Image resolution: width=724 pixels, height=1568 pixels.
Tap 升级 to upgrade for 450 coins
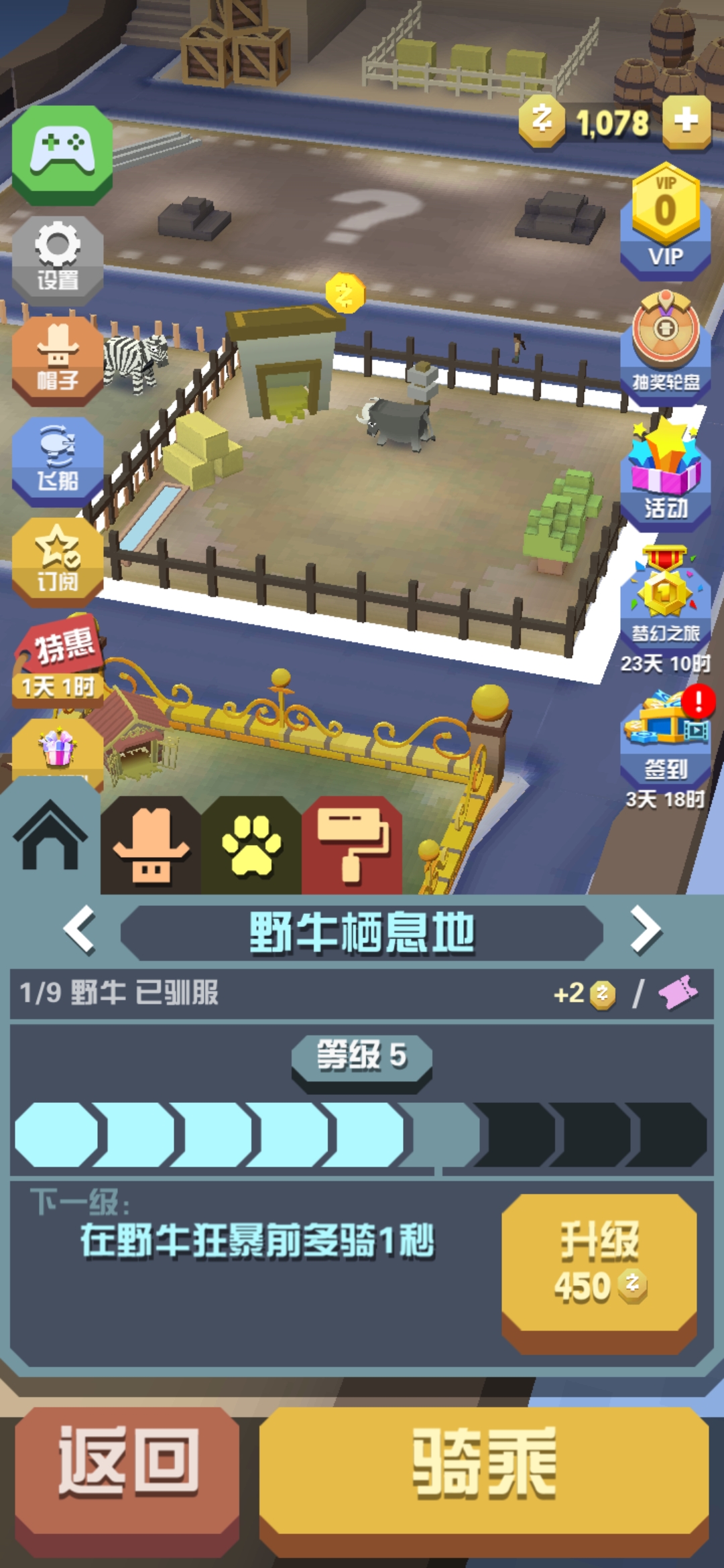click(599, 1262)
